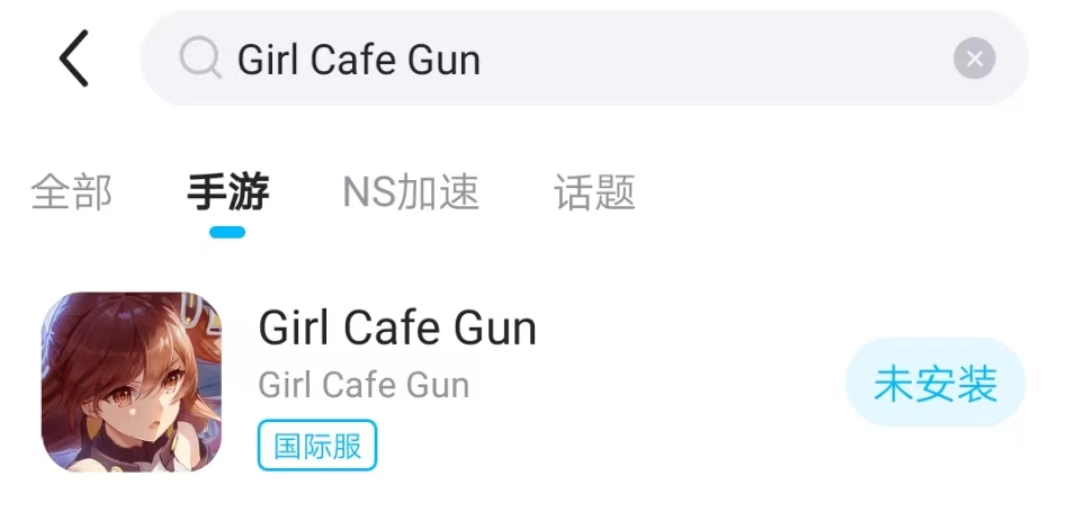Go back using the back arrow
1069x509 pixels.
click(74, 59)
